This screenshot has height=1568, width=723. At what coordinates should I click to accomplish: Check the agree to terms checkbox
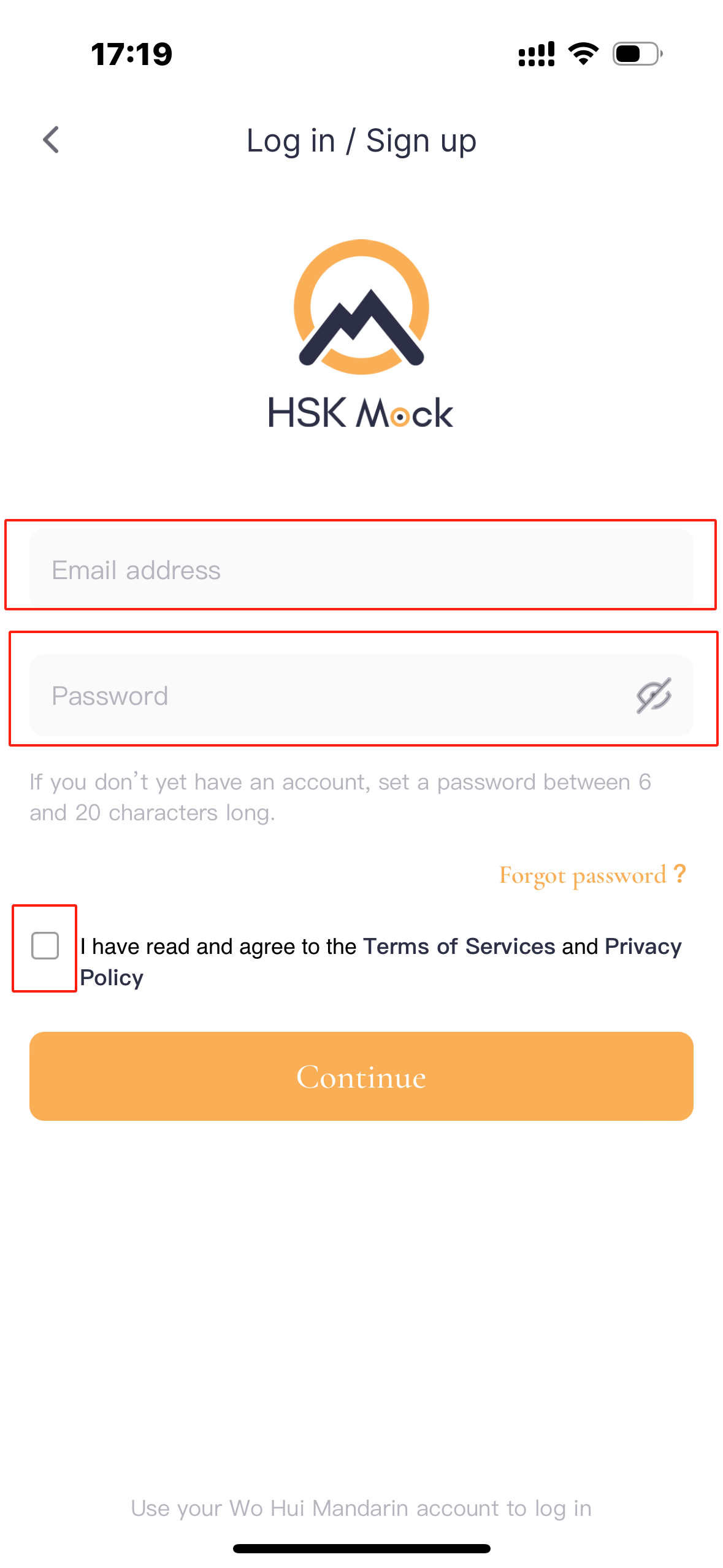[x=45, y=945]
